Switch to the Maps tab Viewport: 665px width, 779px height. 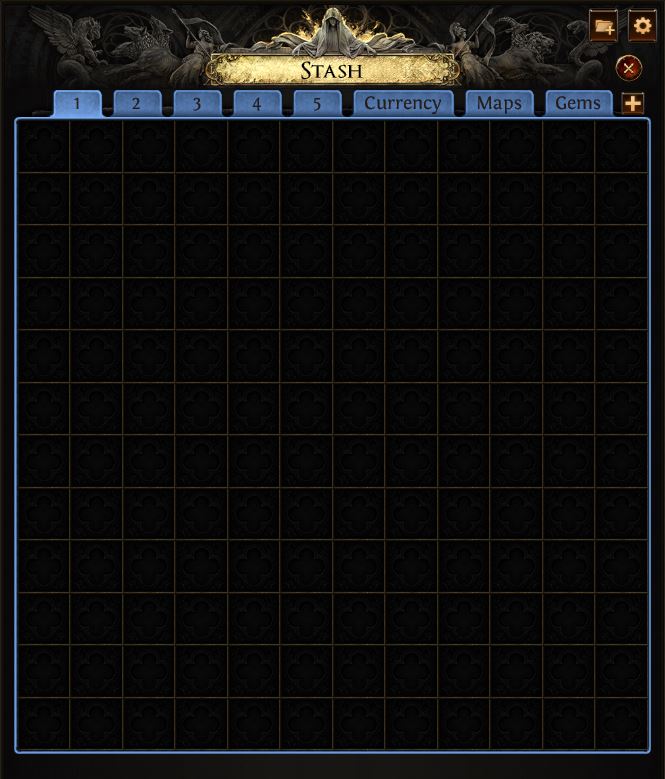pos(499,103)
